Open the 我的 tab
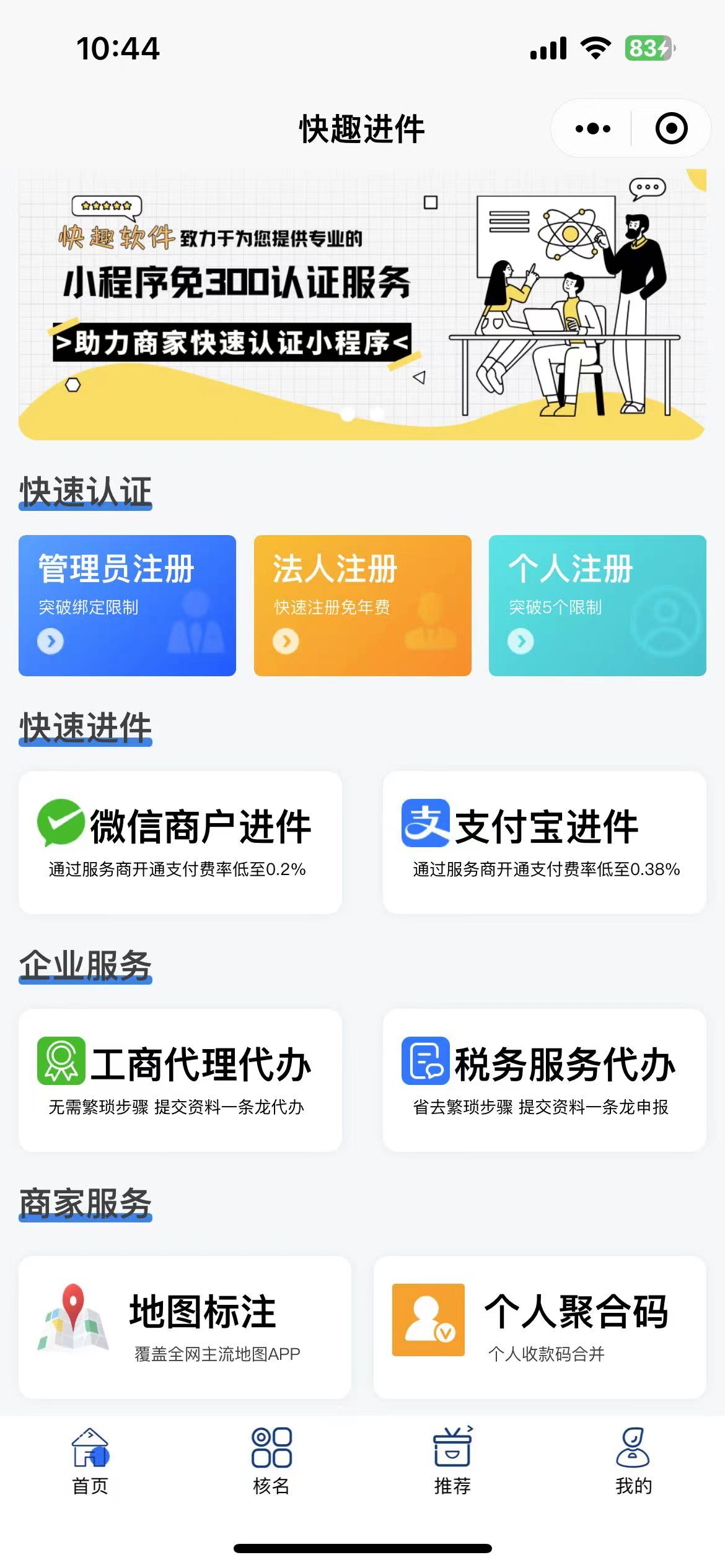 633,1461
